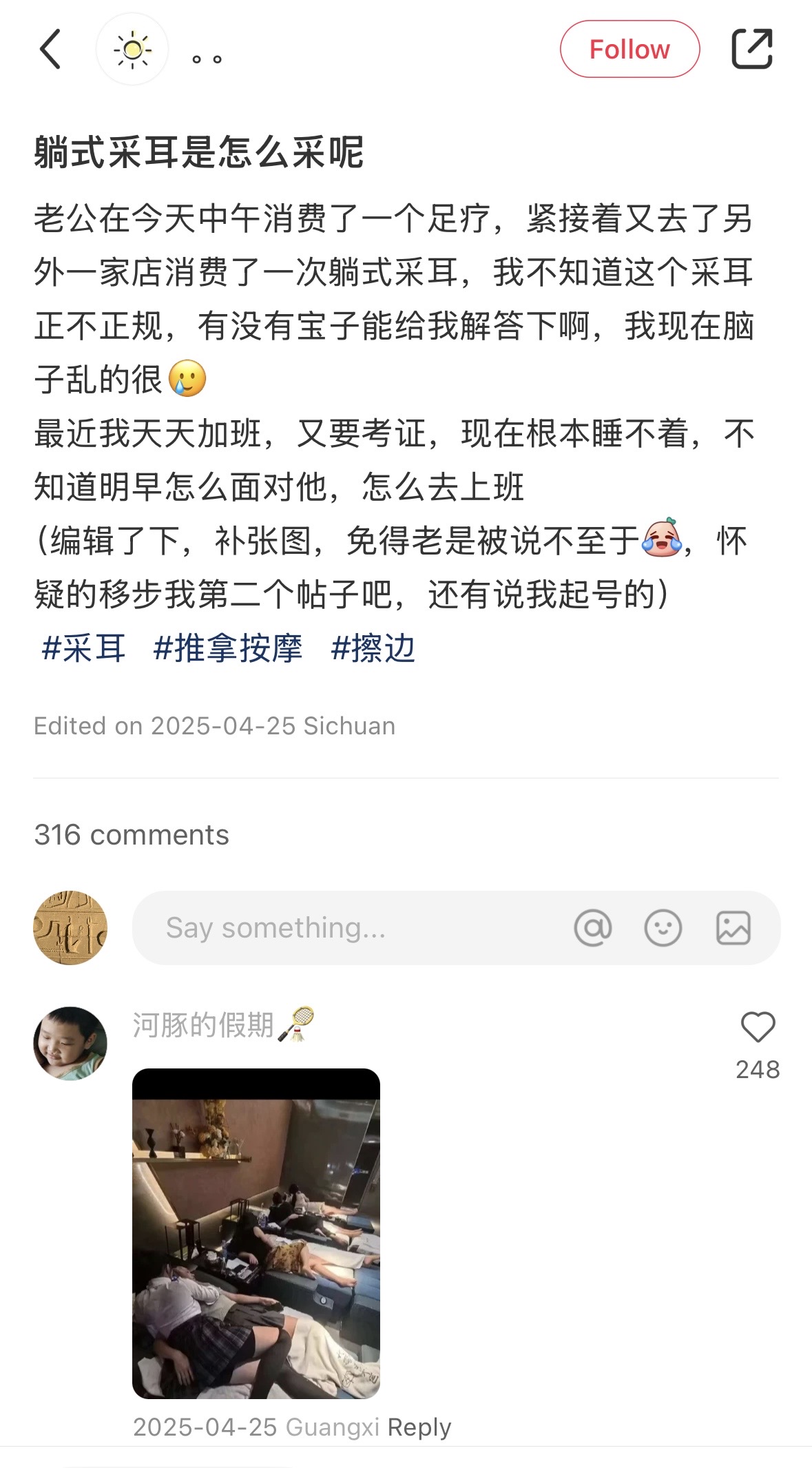Mention someone with the @ icon
The width and height of the screenshot is (812, 1468).
pos(592,928)
